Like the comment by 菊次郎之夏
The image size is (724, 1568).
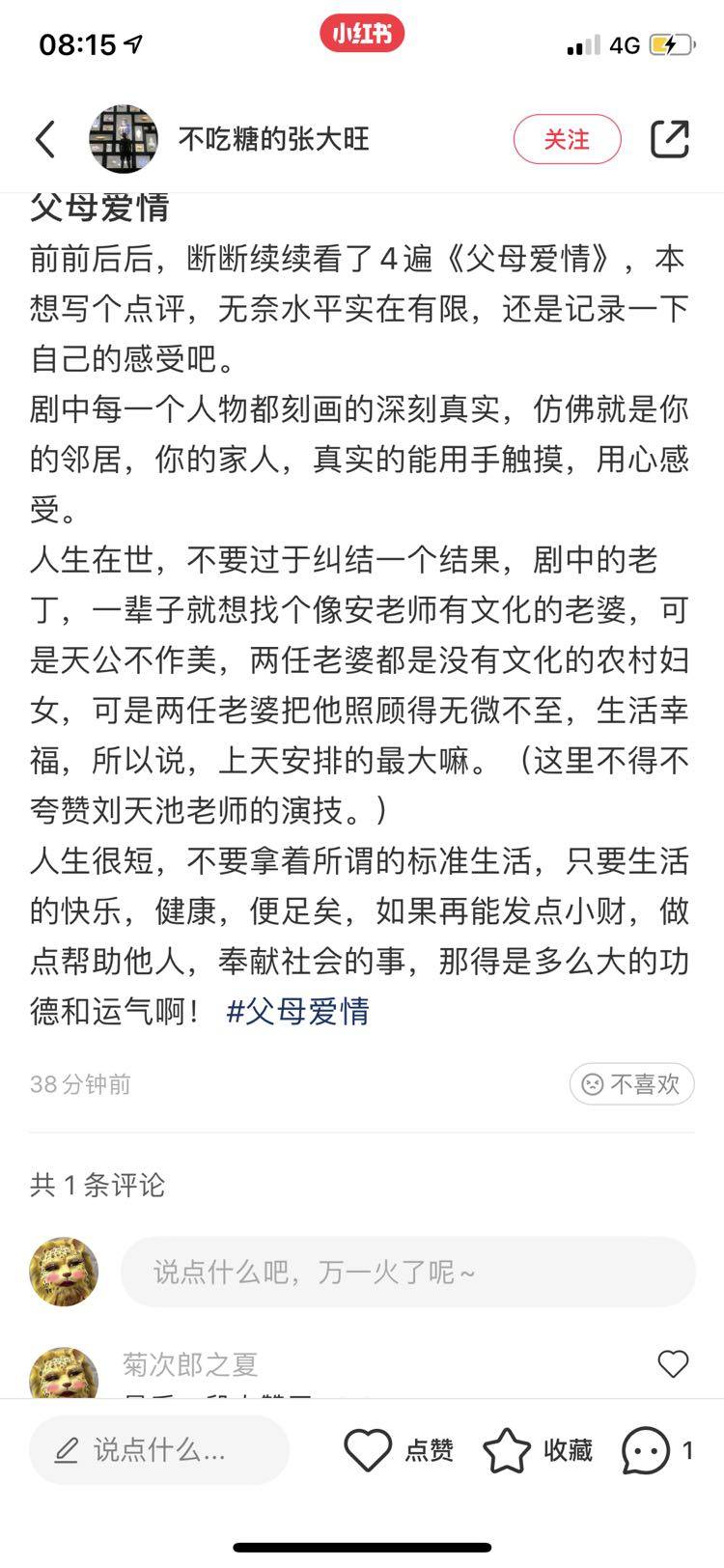coord(673,1363)
